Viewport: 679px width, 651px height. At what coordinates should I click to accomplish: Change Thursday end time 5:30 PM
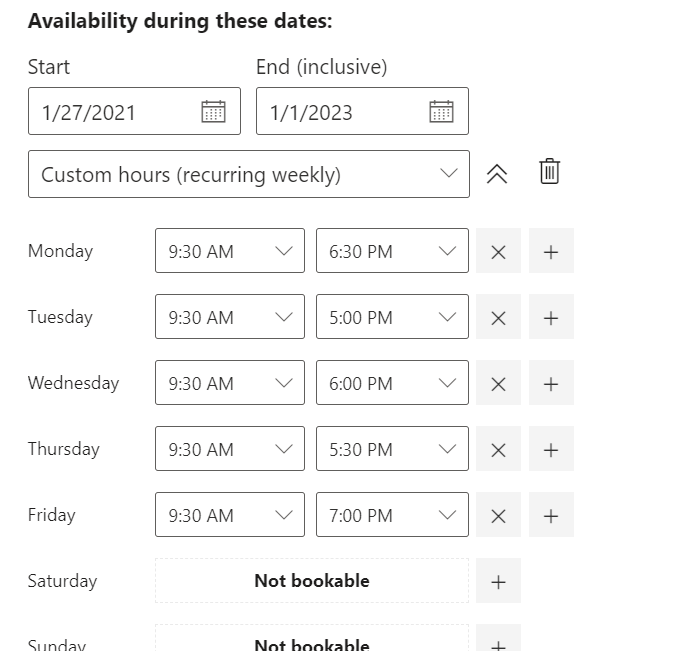tap(392, 449)
